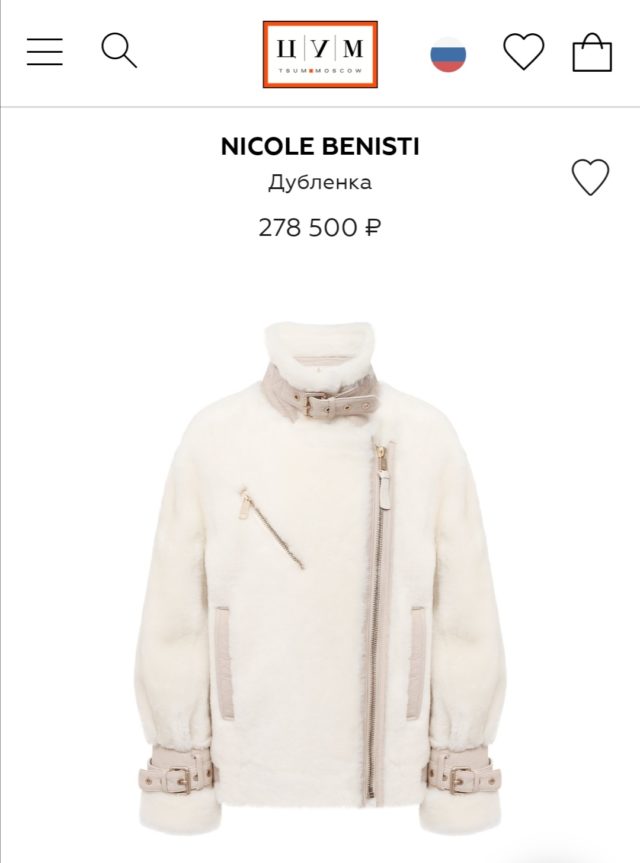Add Nicole Benisti coat to favorites
640x863 pixels.
pyautogui.click(x=590, y=178)
